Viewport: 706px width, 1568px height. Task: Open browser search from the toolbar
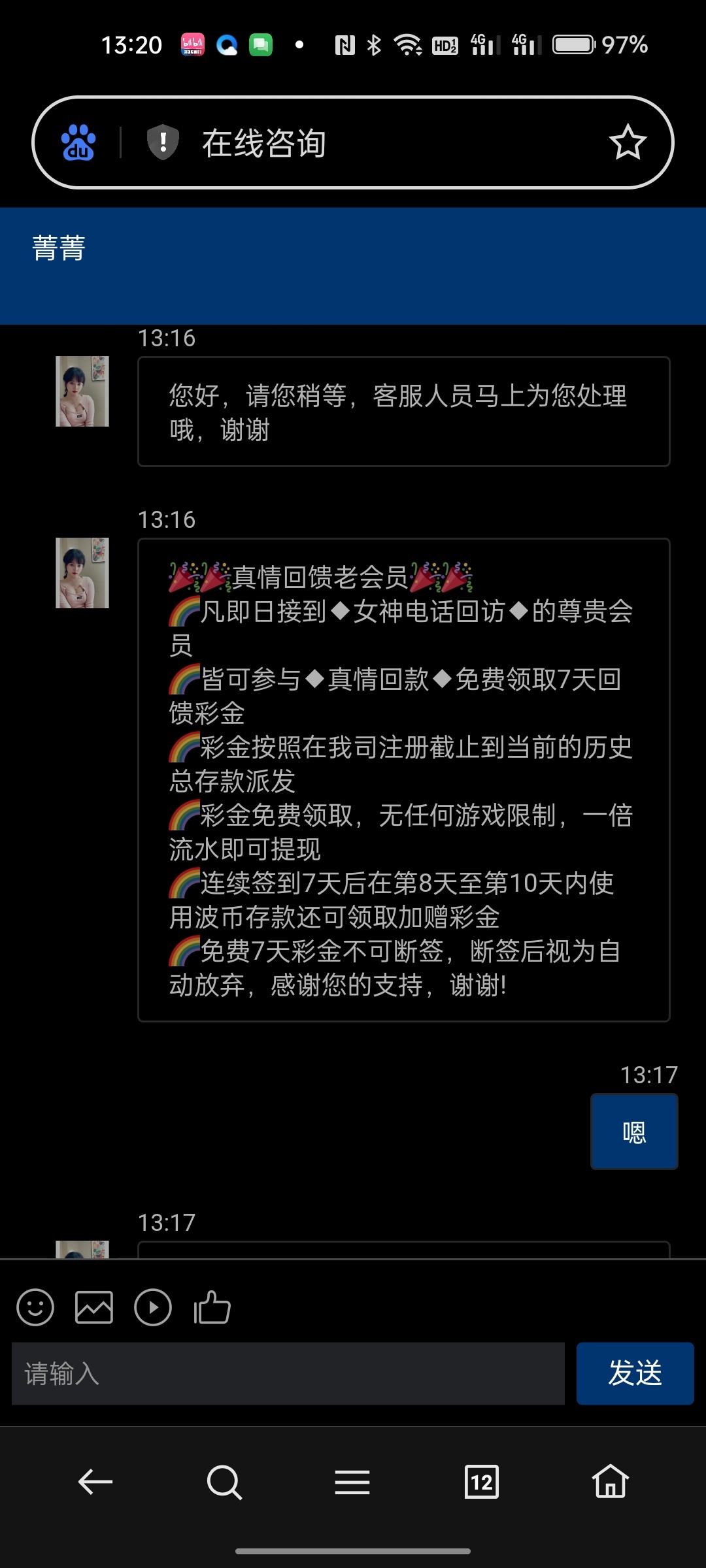(x=224, y=1482)
